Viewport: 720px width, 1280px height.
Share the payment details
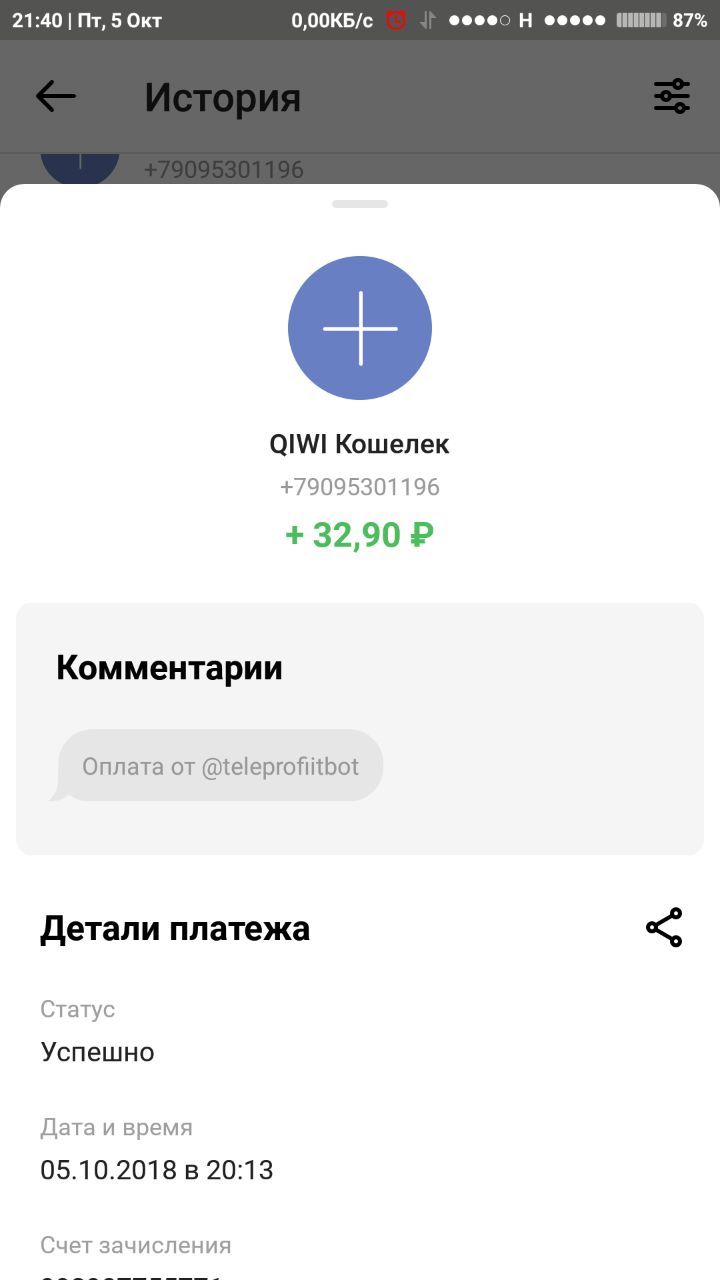pyautogui.click(x=664, y=928)
